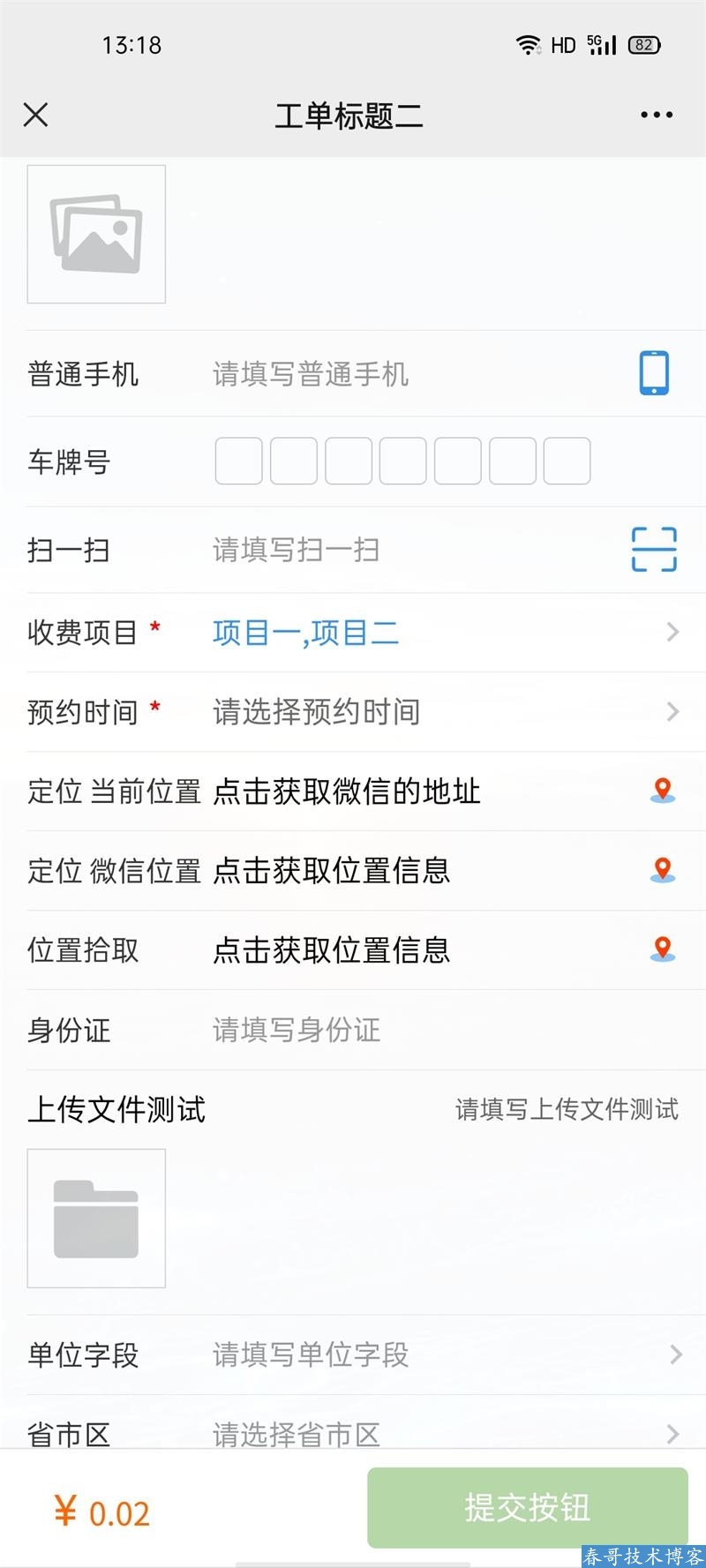Launch the scan QR code icon
Viewport: 706px width, 1568px height.
click(x=654, y=550)
